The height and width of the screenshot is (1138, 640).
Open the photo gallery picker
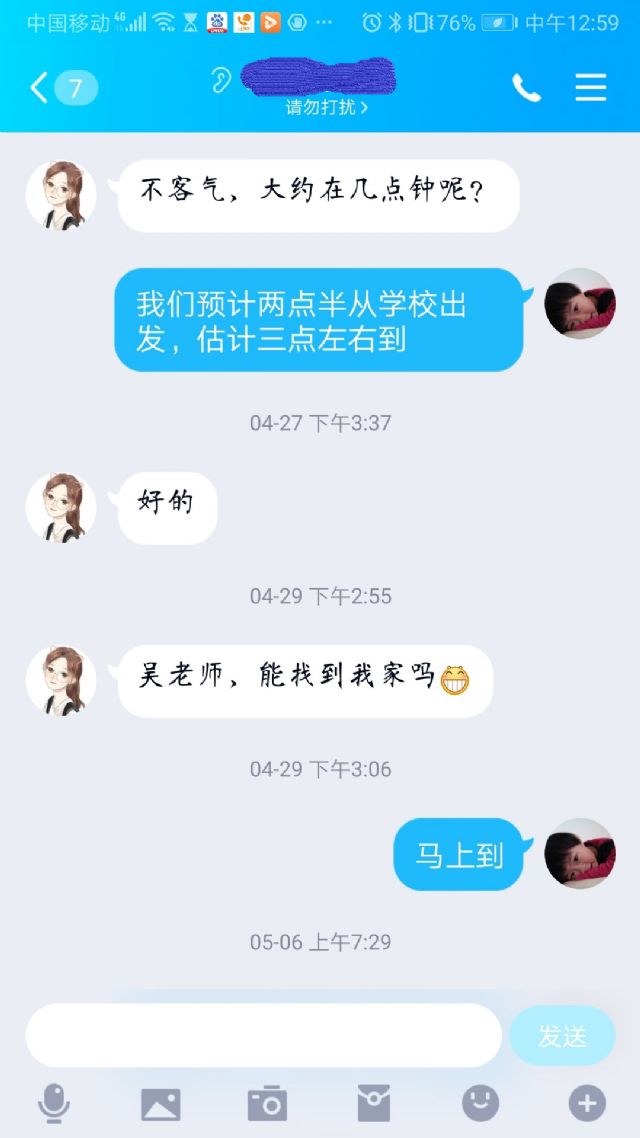pyautogui.click(x=160, y=1103)
